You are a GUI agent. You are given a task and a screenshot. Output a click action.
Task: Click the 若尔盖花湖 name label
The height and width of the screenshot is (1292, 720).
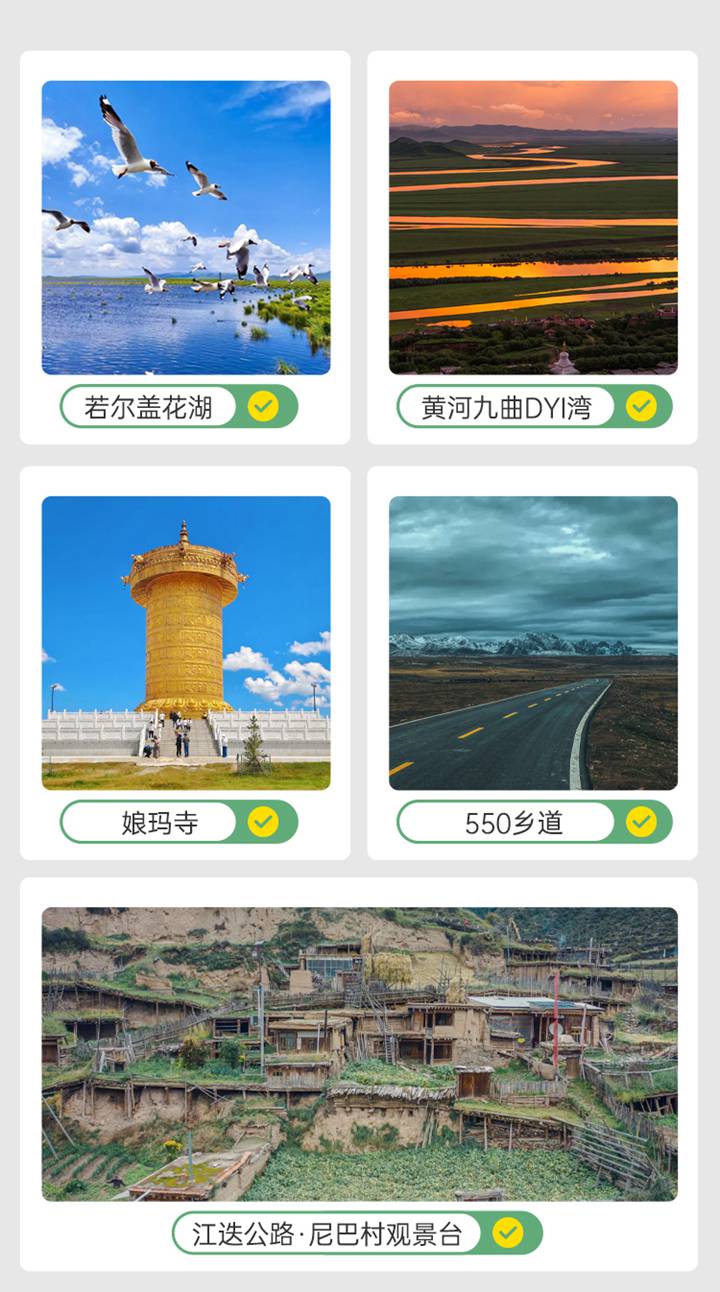point(151,406)
